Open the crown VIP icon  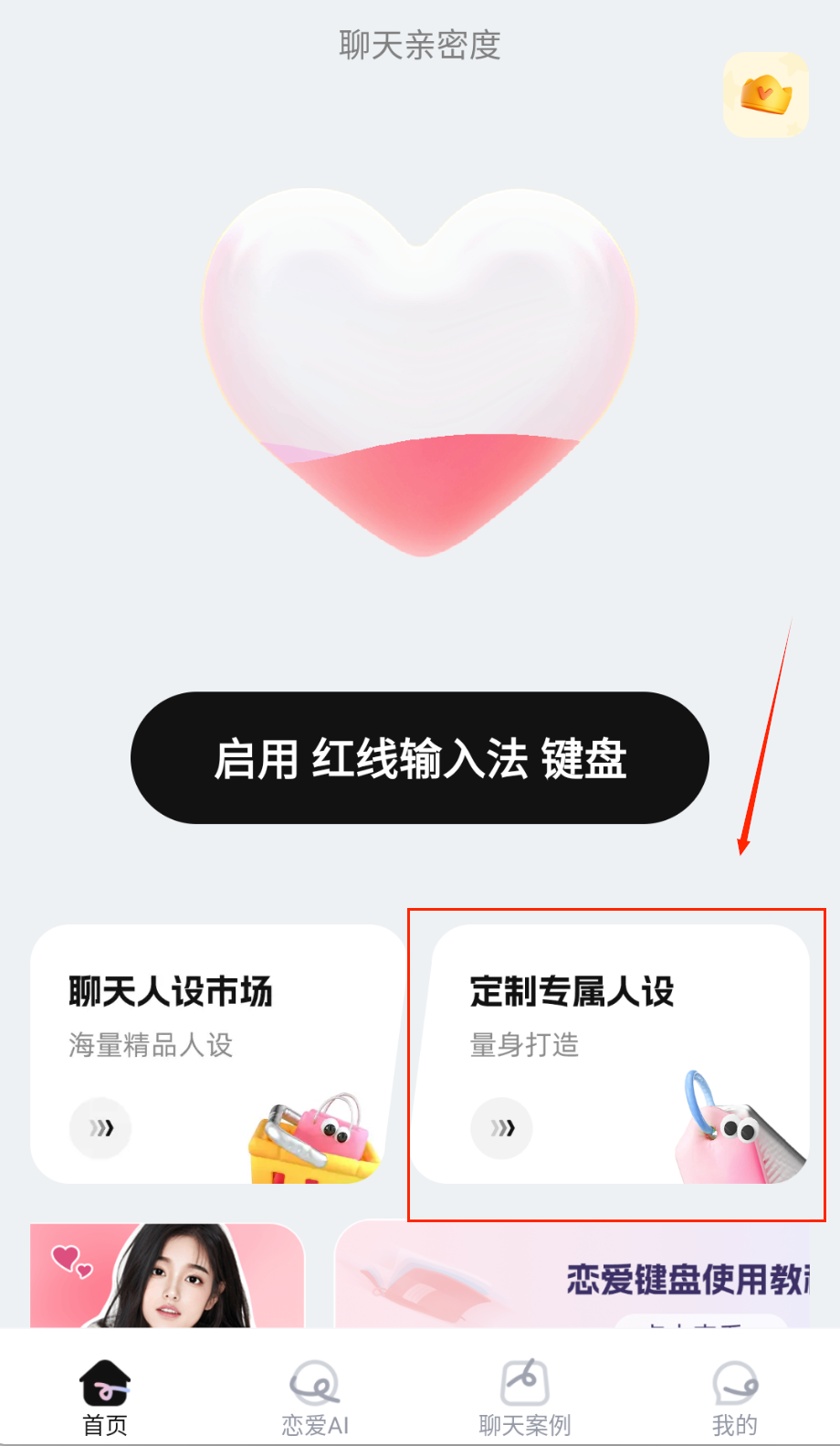(765, 95)
